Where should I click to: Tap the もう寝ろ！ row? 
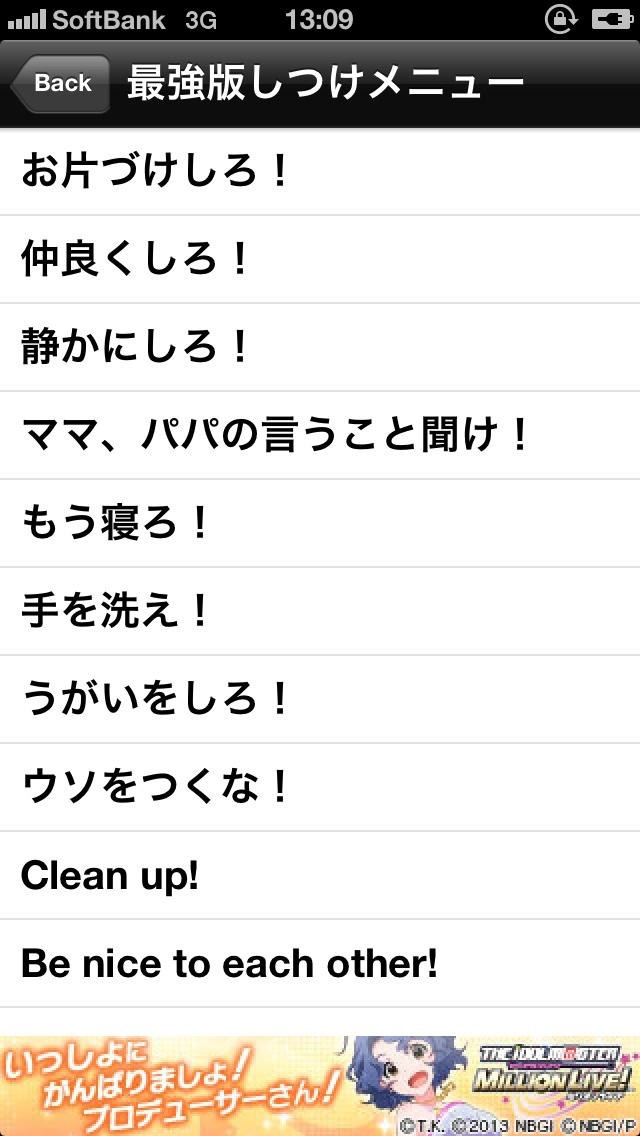[x=320, y=524]
